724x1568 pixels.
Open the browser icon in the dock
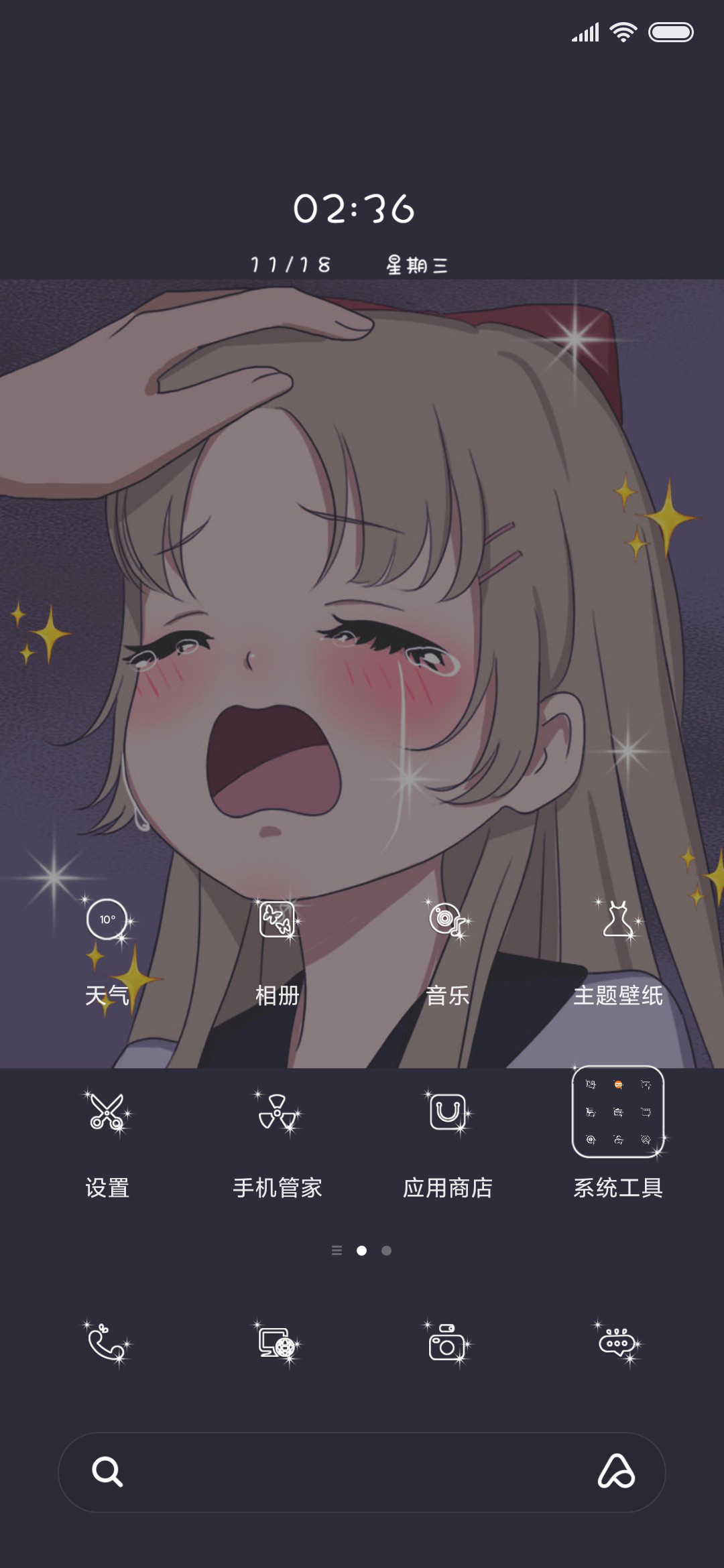click(x=277, y=1344)
